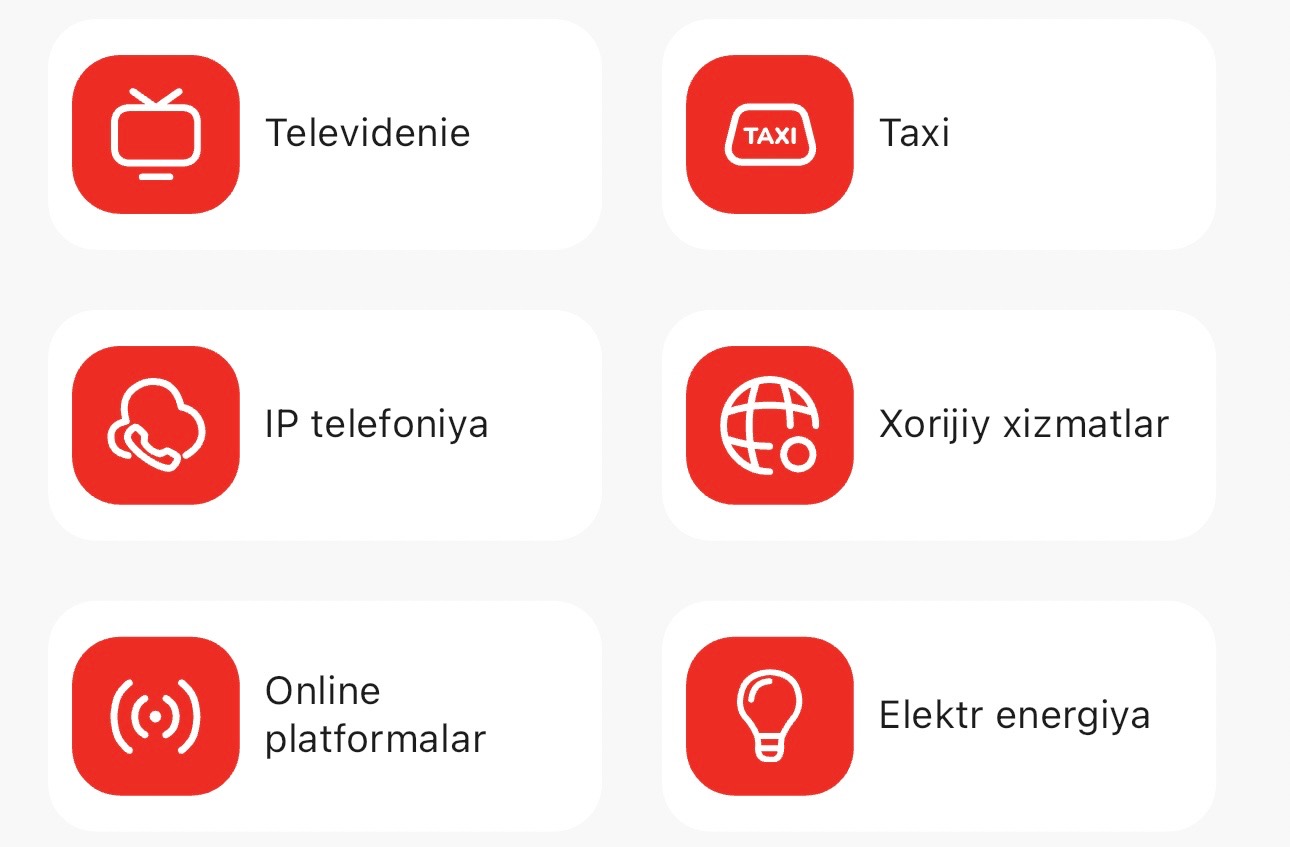
Task: Choose the Xorijiy xizmatlar card
Action: tap(938, 425)
